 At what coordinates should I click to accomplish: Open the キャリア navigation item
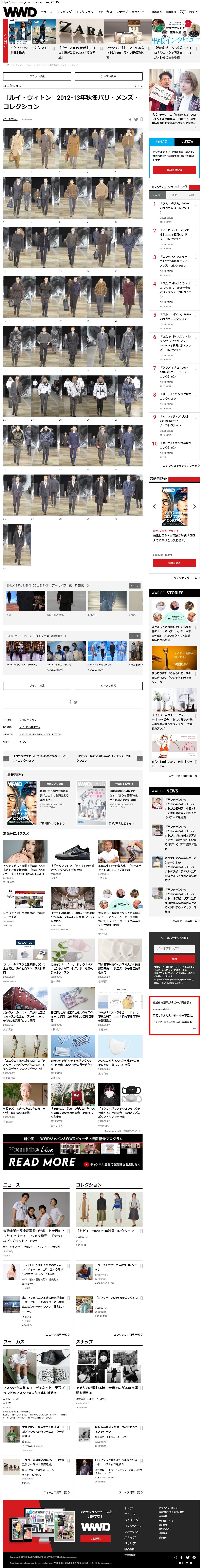point(138,11)
